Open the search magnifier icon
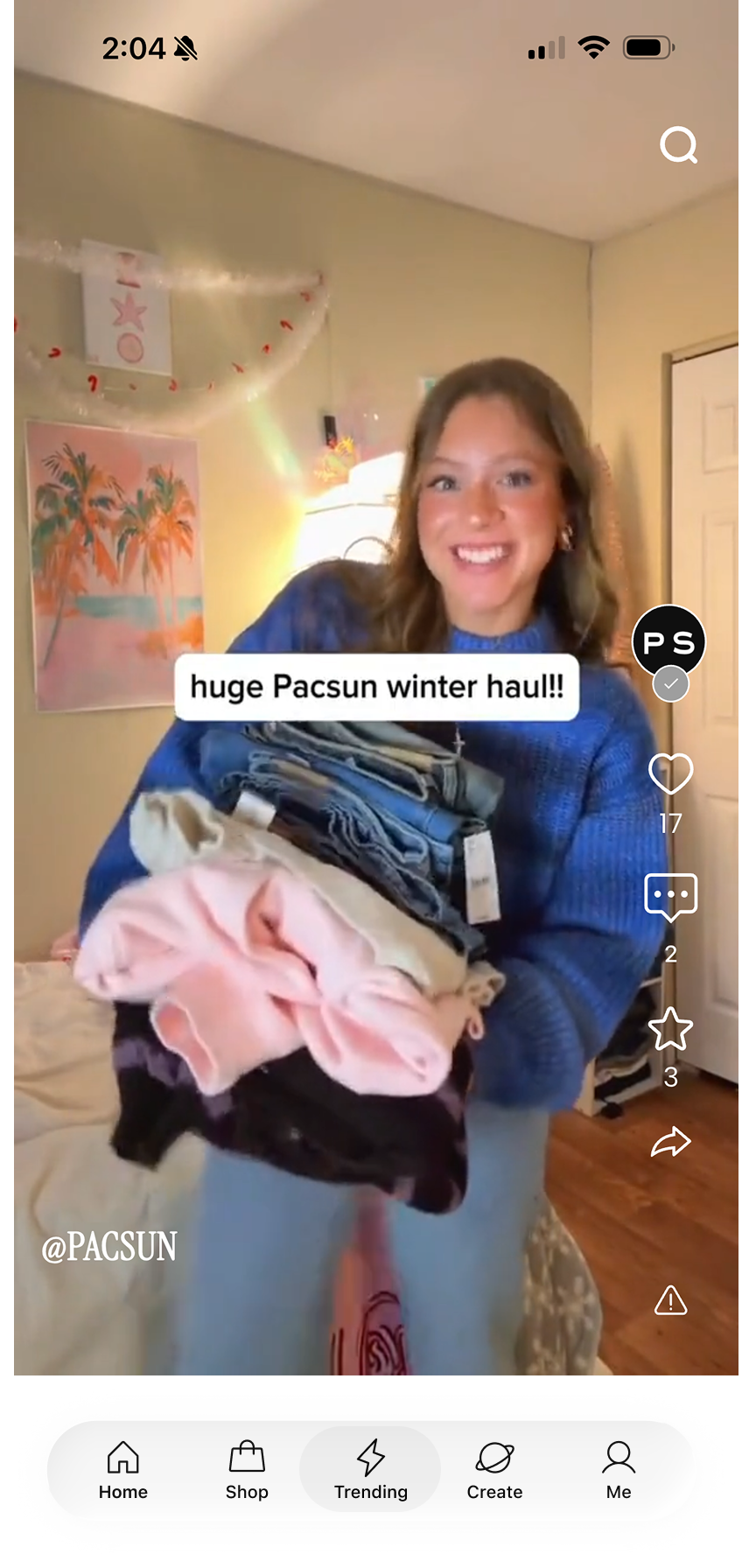Screen dimensions: 742x1568 (678, 145)
